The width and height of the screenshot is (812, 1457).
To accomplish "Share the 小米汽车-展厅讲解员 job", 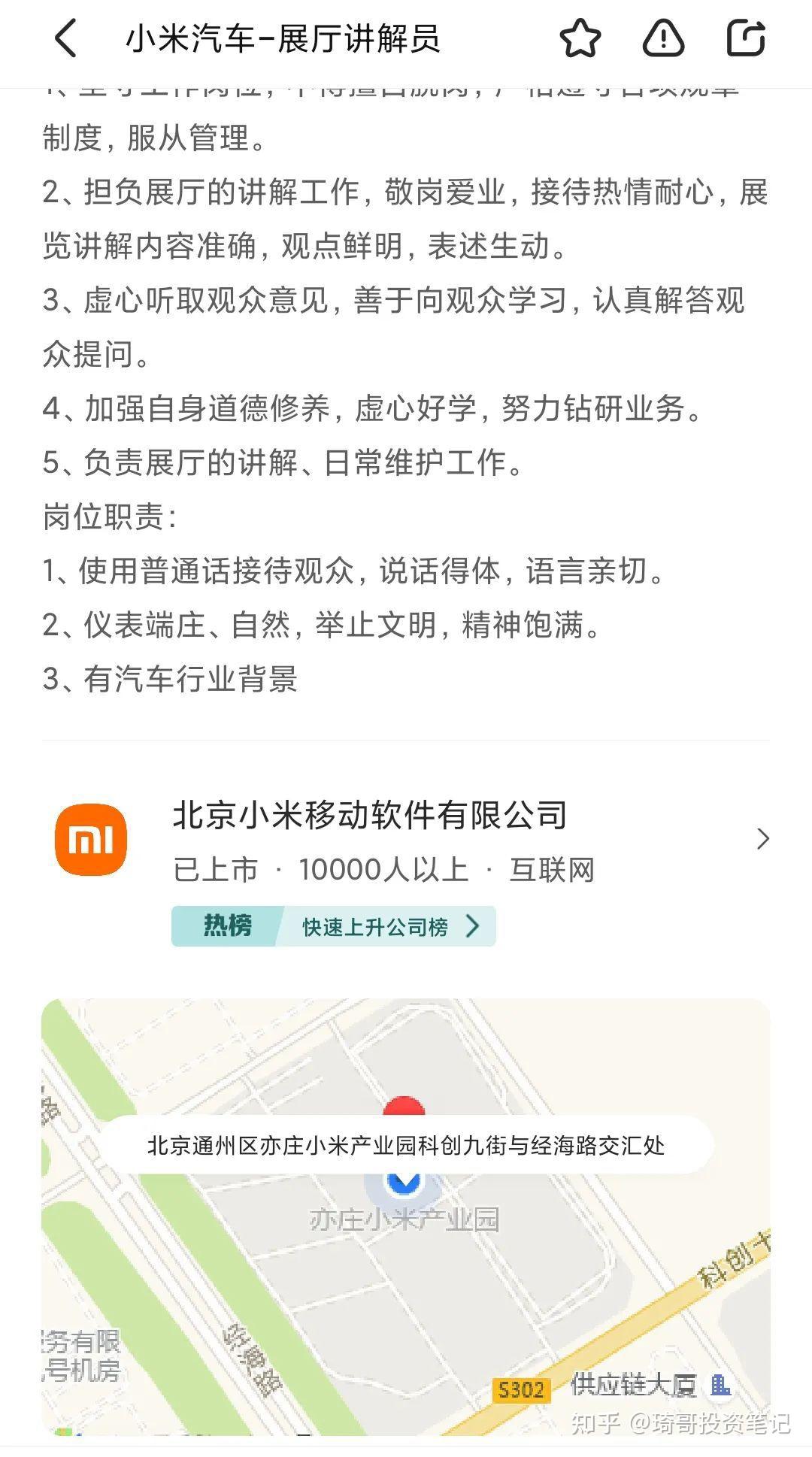I will pyautogui.click(x=746, y=38).
